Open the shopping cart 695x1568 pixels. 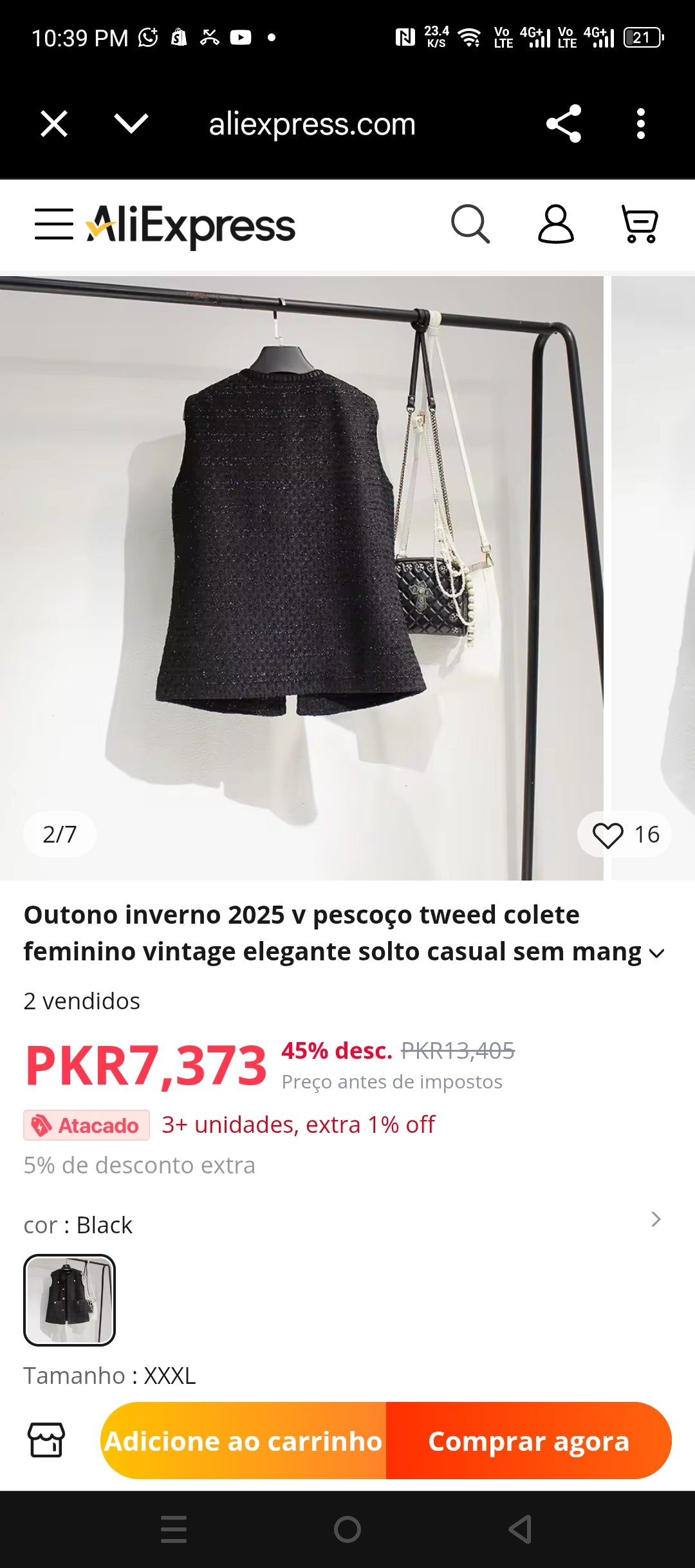(640, 224)
